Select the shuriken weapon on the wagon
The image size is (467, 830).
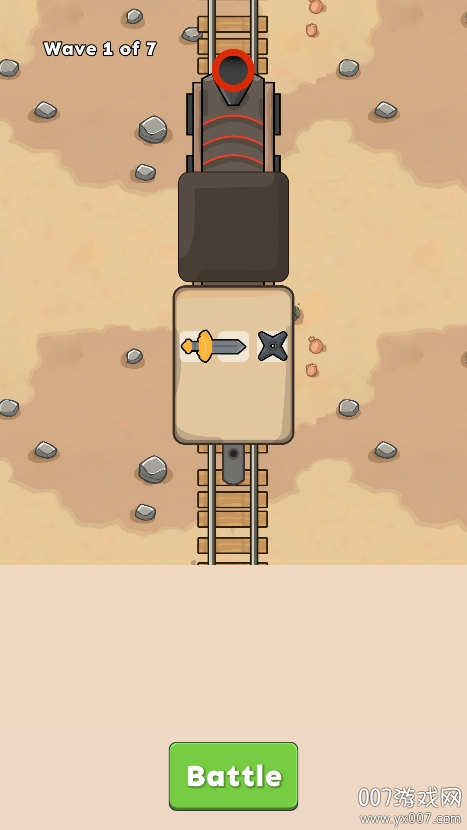click(x=273, y=346)
